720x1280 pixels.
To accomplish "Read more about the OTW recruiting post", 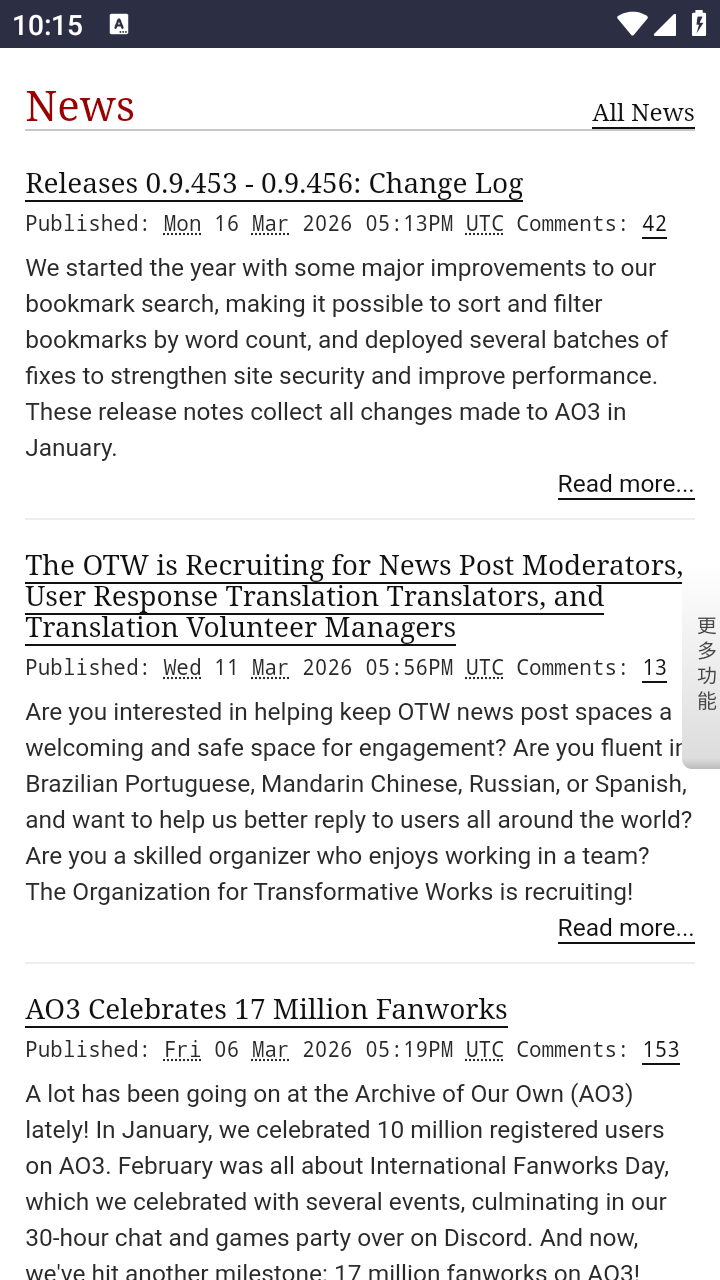I will pos(625,928).
